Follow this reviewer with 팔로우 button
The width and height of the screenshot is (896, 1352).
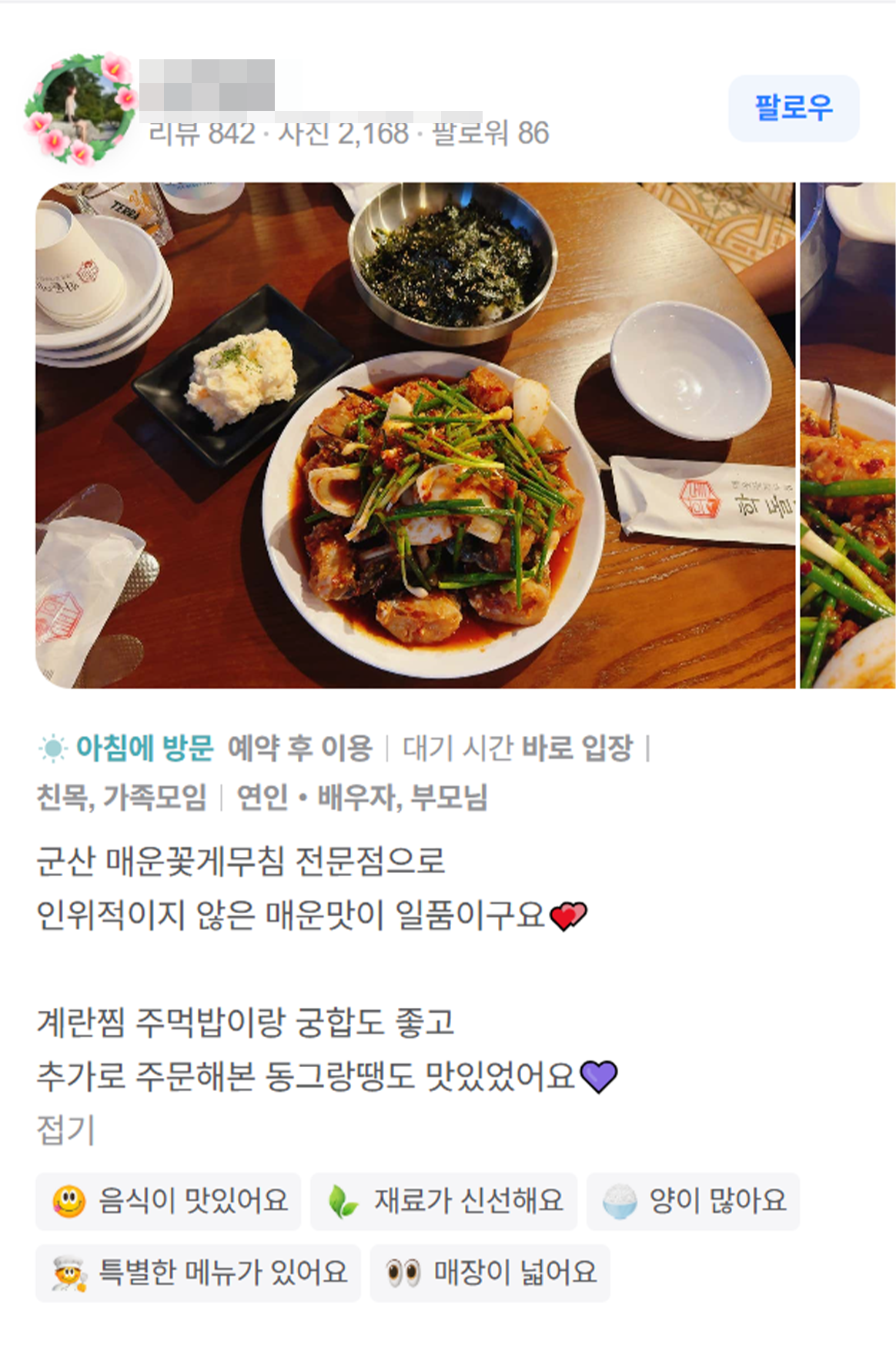pos(793,108)
